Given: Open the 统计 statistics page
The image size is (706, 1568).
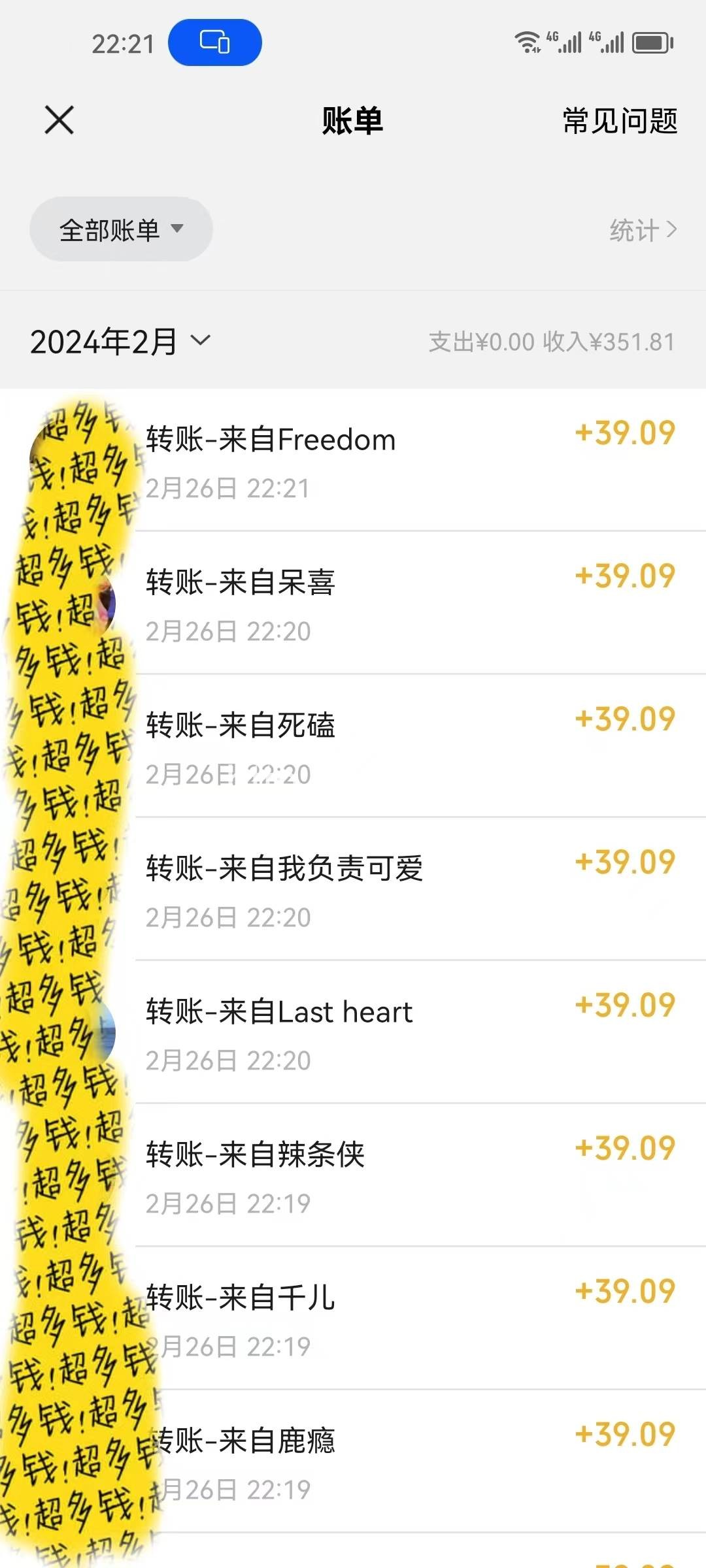Looking at the screenshot, I should pyautogui.click(x=643, y=231).
